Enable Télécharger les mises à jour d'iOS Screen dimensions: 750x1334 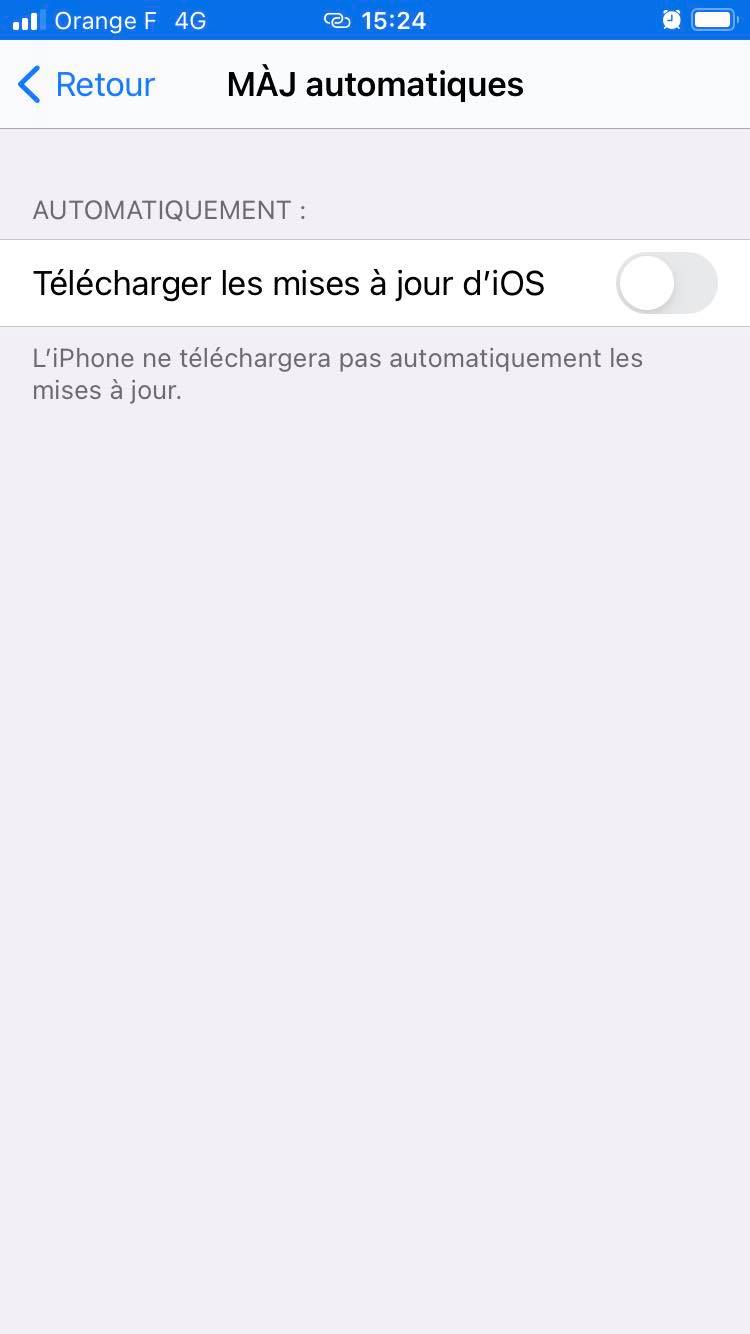click(666, 284)
